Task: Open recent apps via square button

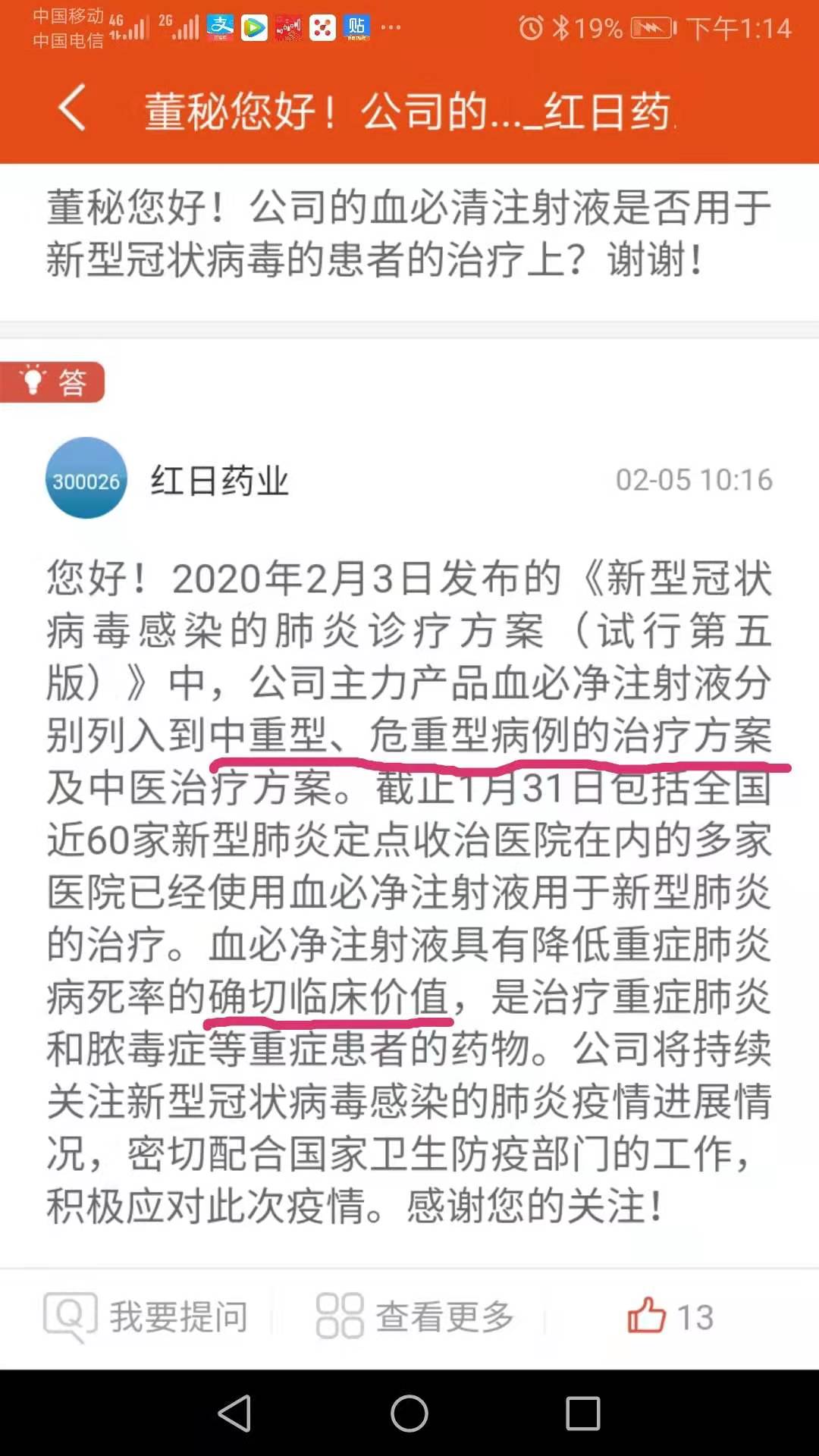Action: pyautogui.click(x=582, y=1414)
